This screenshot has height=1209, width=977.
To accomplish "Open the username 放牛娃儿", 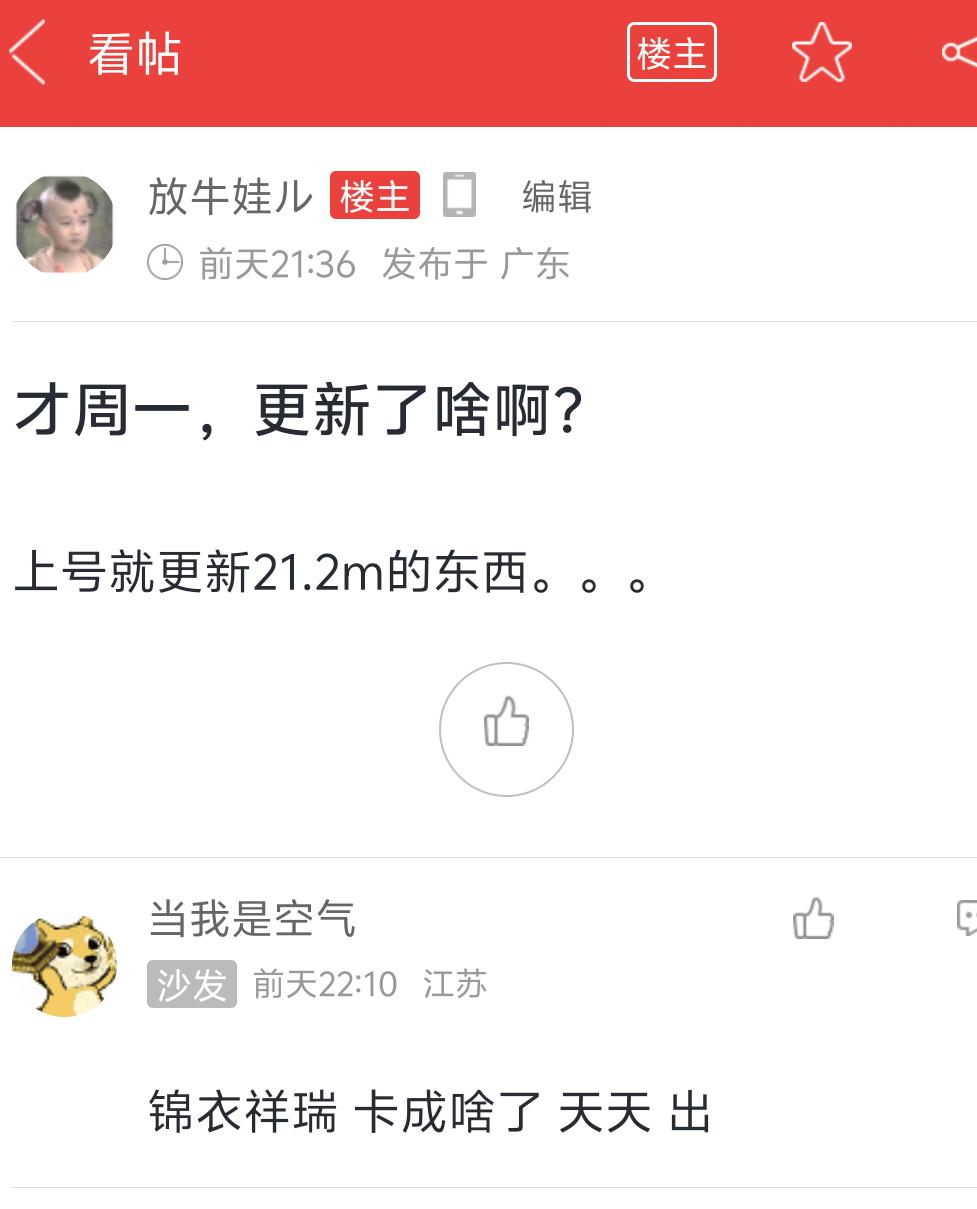I will [x=230, y=197].
